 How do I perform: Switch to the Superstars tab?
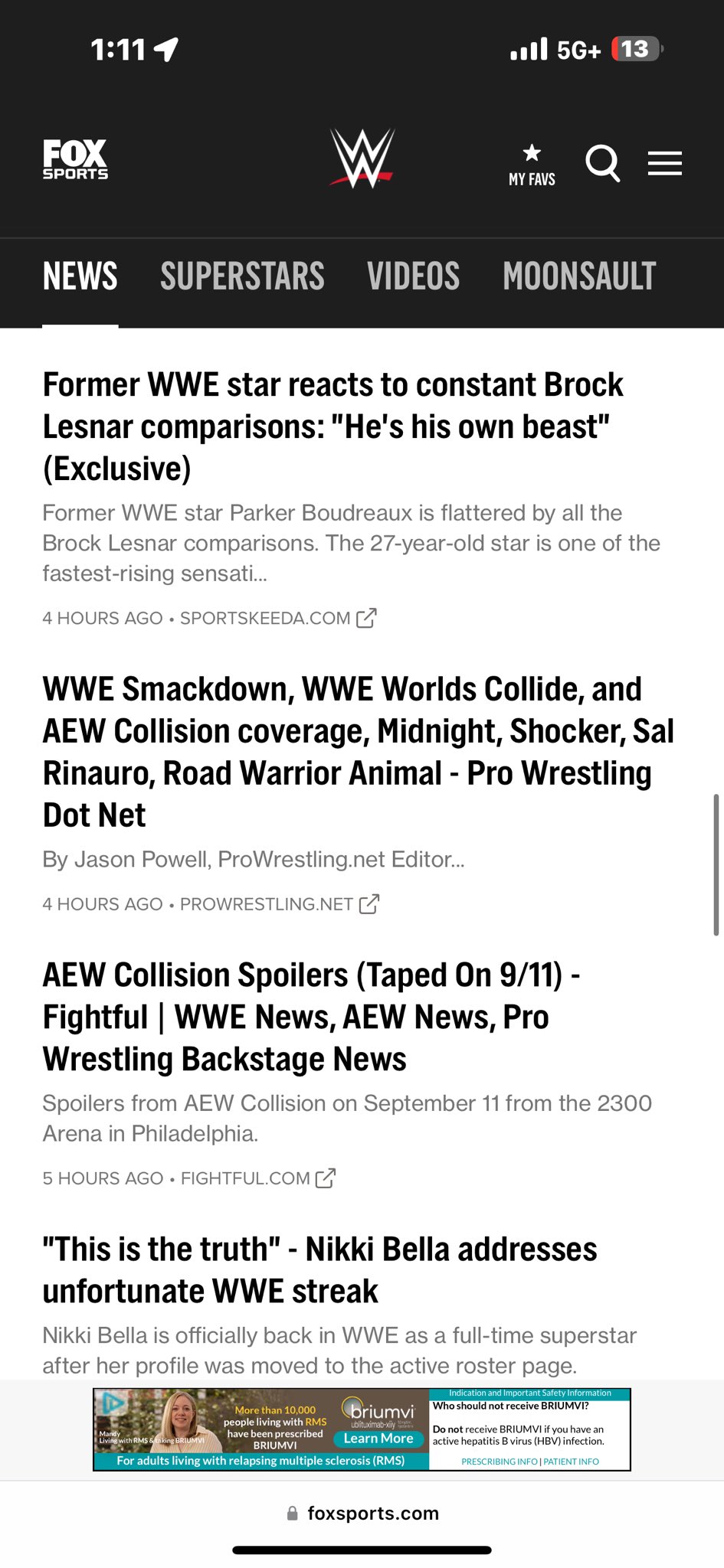tap(242, 276)
